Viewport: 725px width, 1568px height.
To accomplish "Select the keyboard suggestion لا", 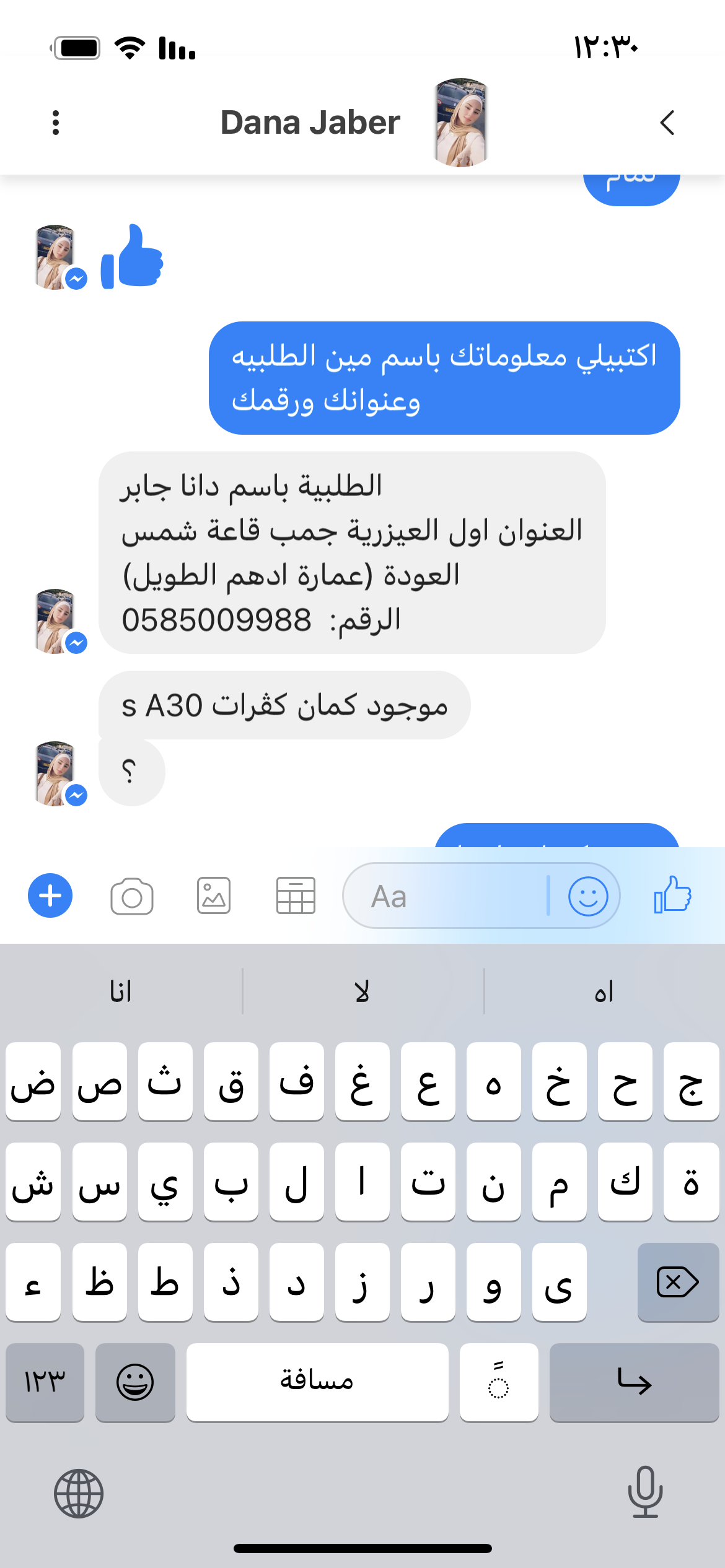I will pos(362,991).
